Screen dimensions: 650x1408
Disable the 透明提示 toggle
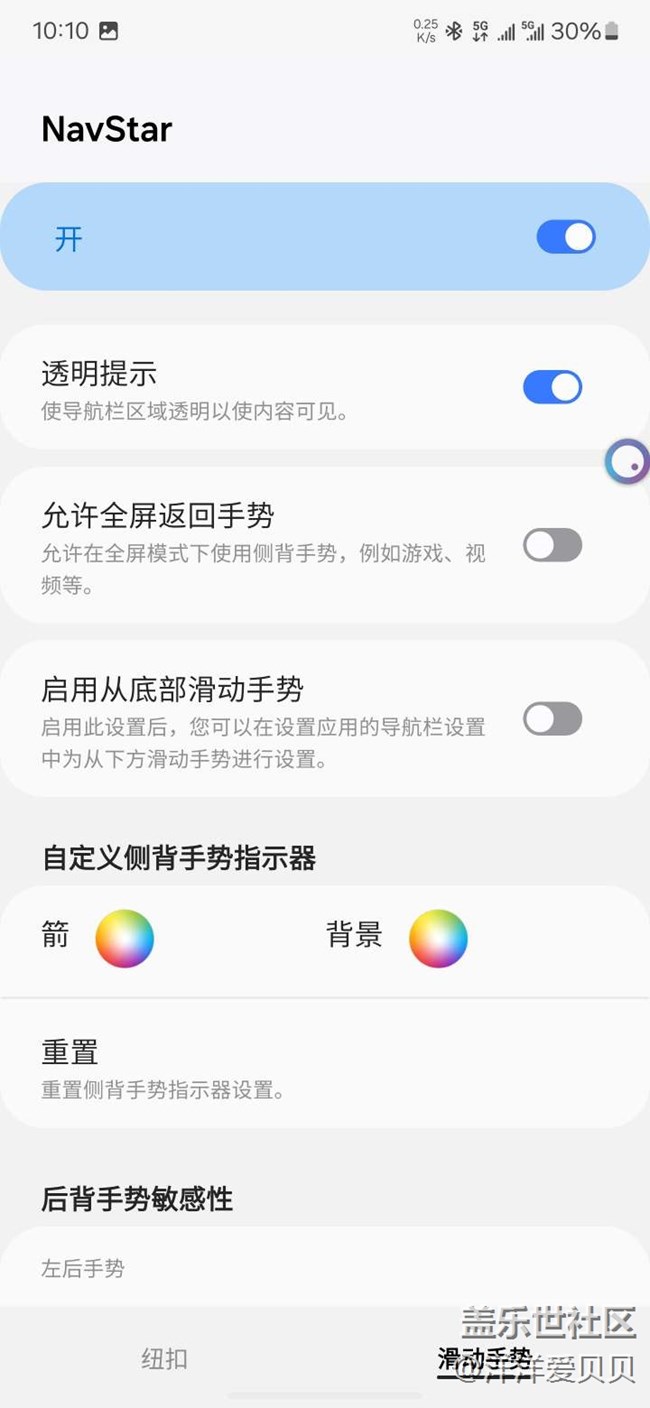coord(552,387)
